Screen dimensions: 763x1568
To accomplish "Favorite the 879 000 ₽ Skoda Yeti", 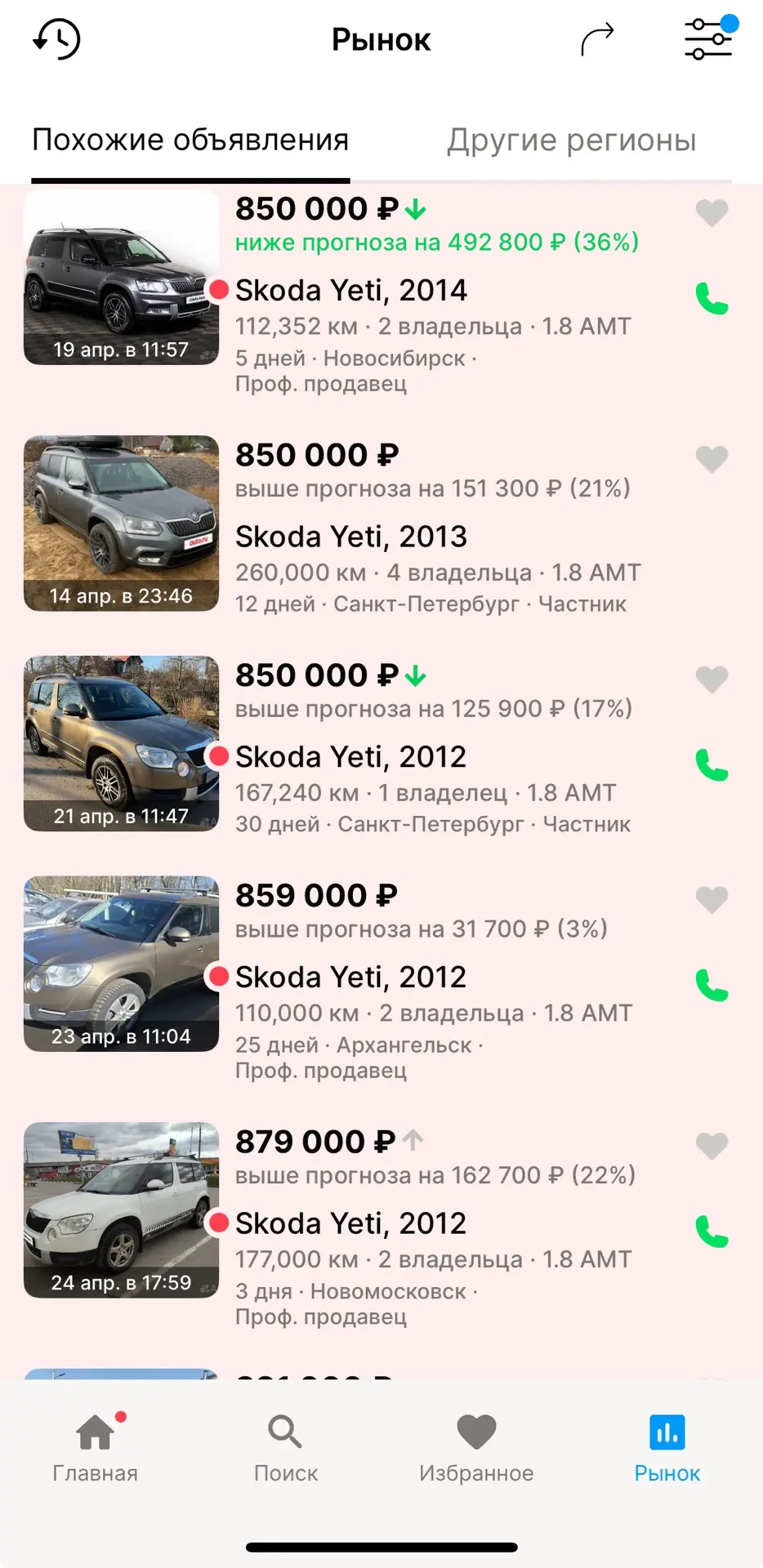I will [712, 1147].
